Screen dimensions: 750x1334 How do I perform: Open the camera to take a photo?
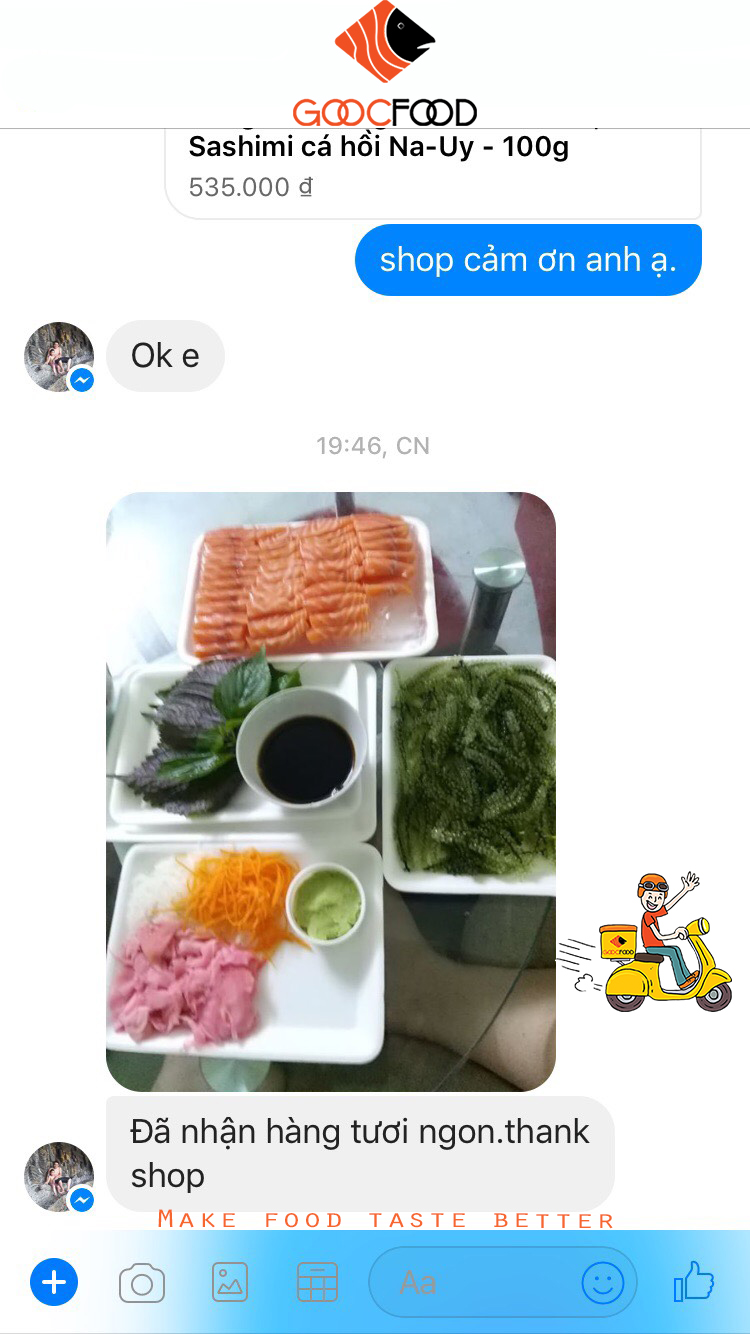pyautogui.click(x=142, y=1282)
